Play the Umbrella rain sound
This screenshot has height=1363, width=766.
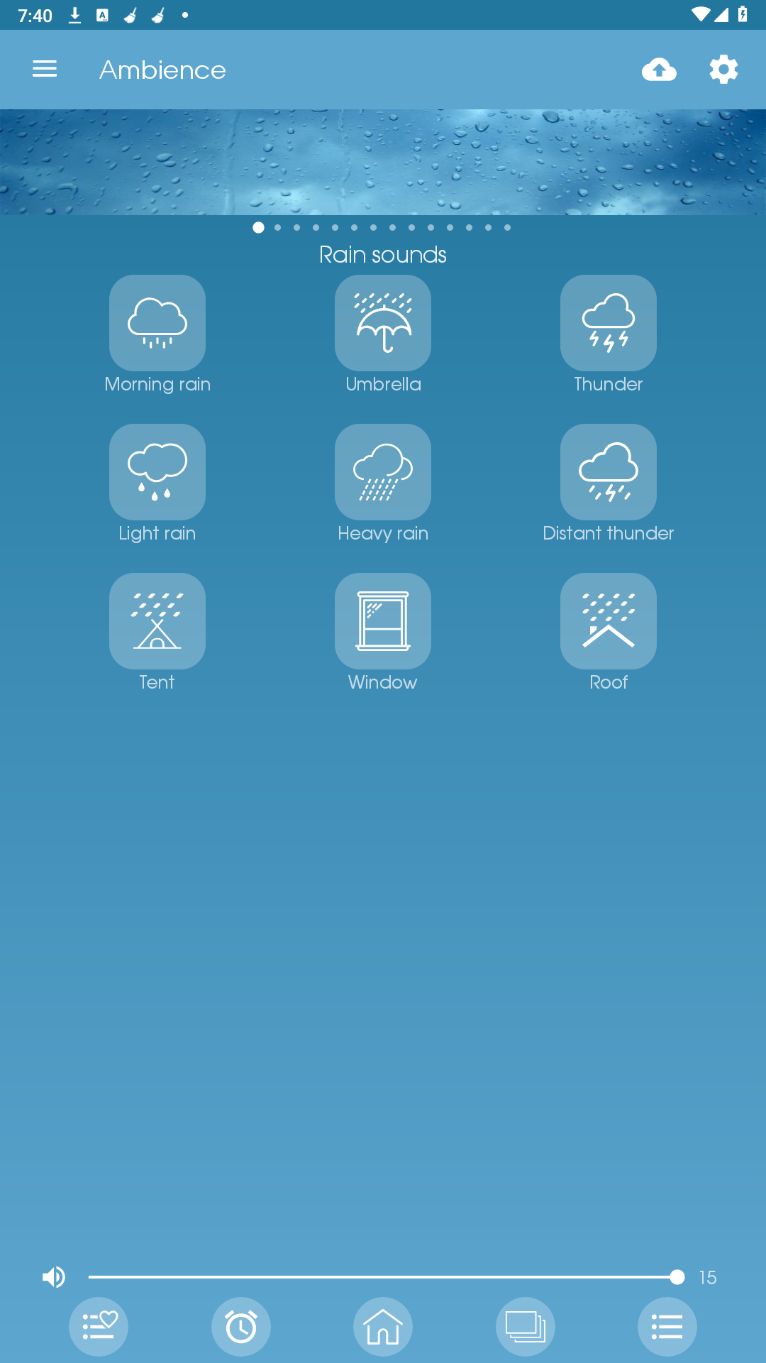click(383, 323)
